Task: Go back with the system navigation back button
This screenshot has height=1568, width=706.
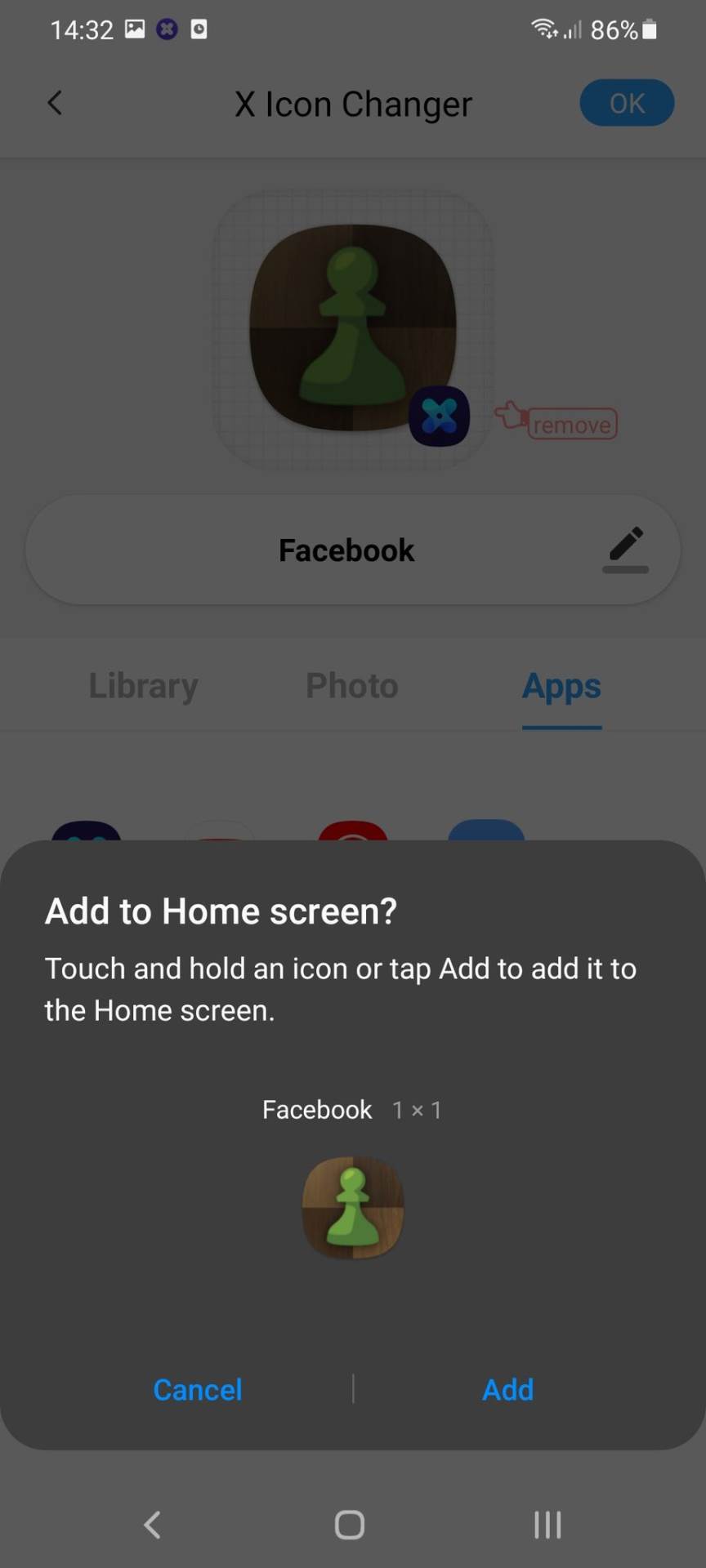Action: coord(153,1524)
